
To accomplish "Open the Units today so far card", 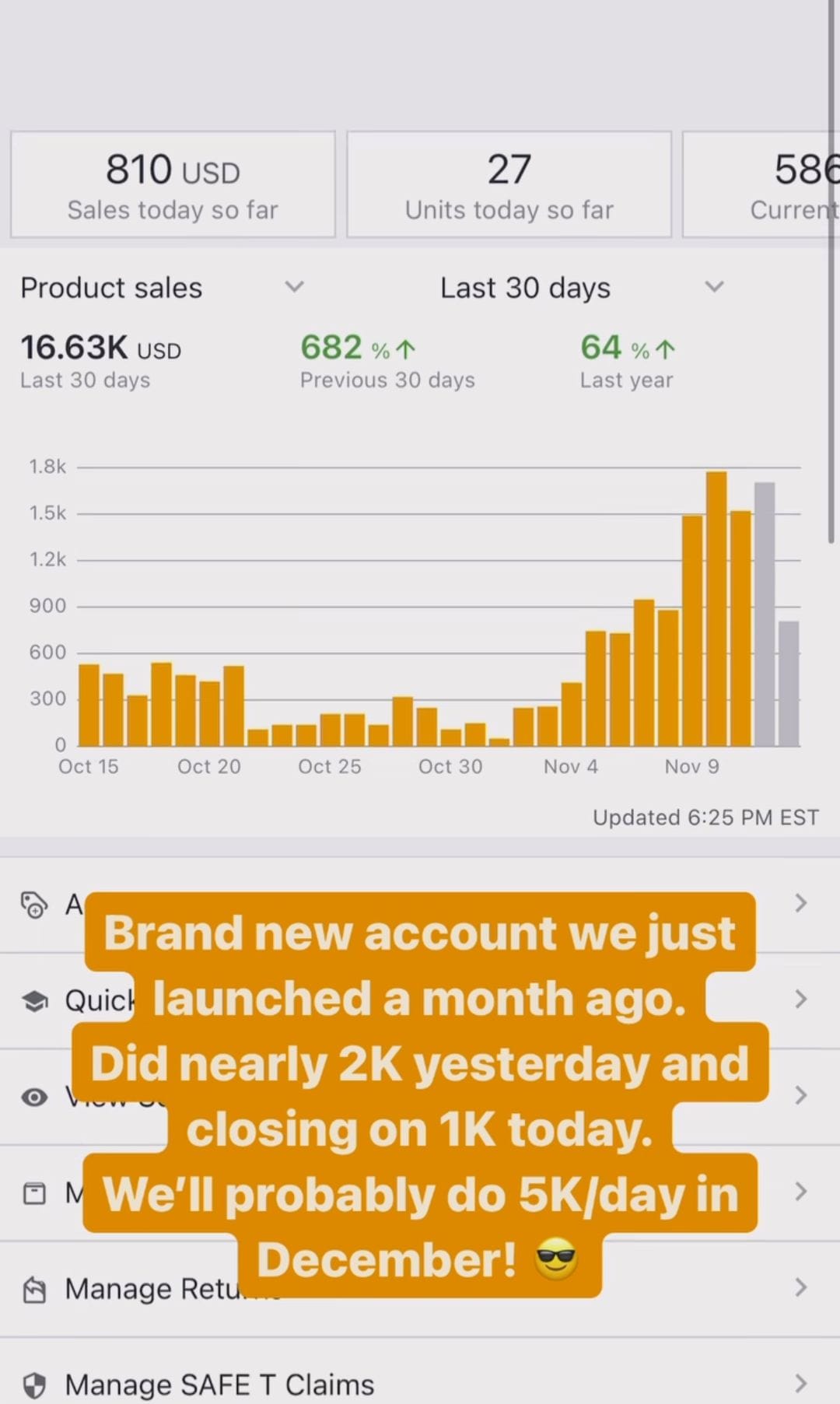I will pyautogui.click(x=509, y=184).
